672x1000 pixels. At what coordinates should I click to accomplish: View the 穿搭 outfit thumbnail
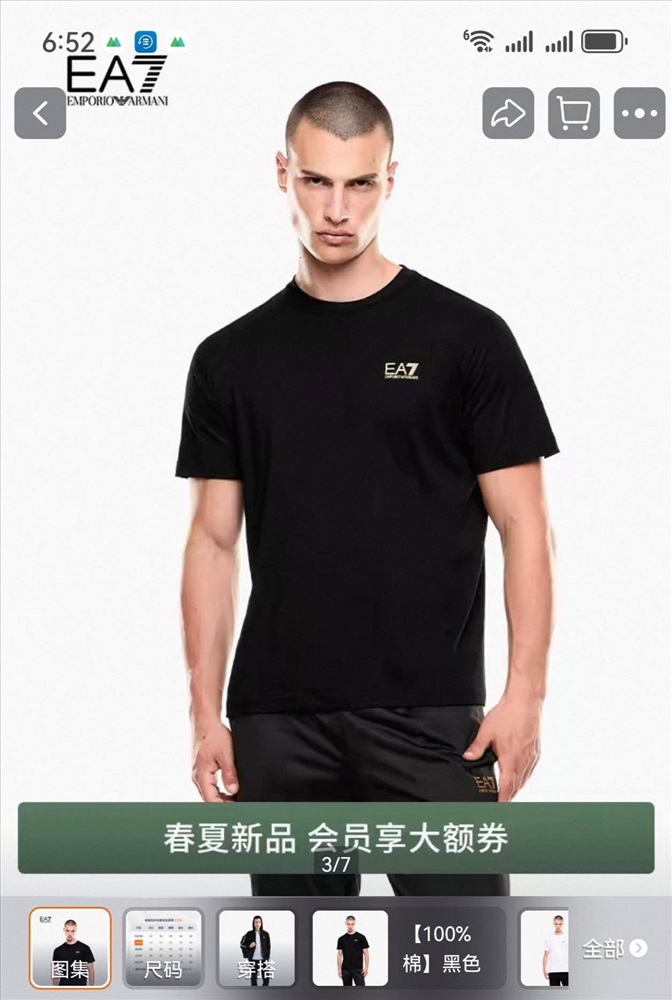256,948
